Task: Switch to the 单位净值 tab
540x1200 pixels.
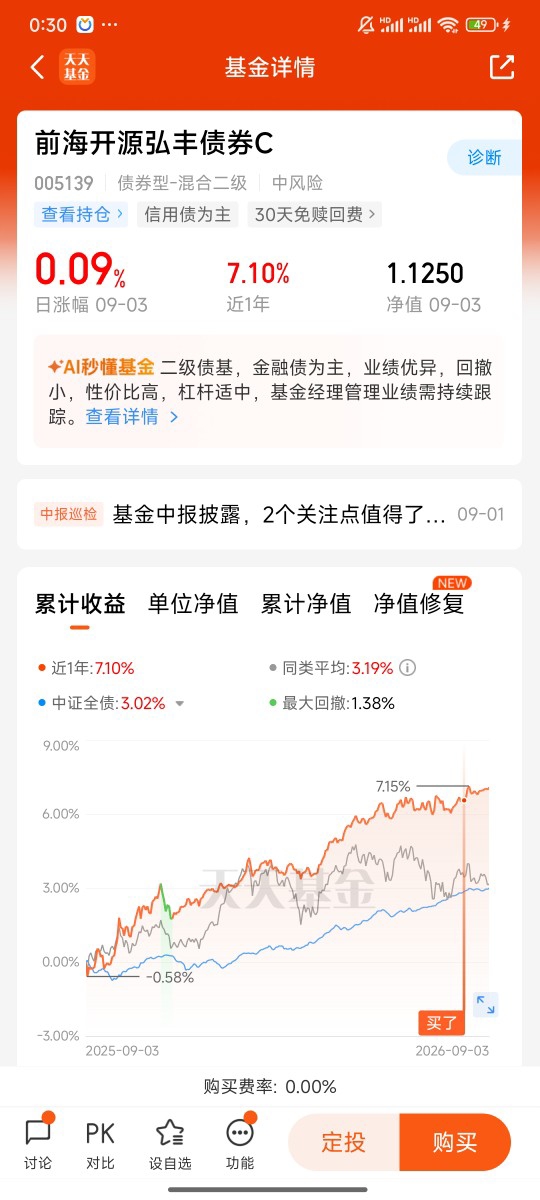Action: pos(193,604)
